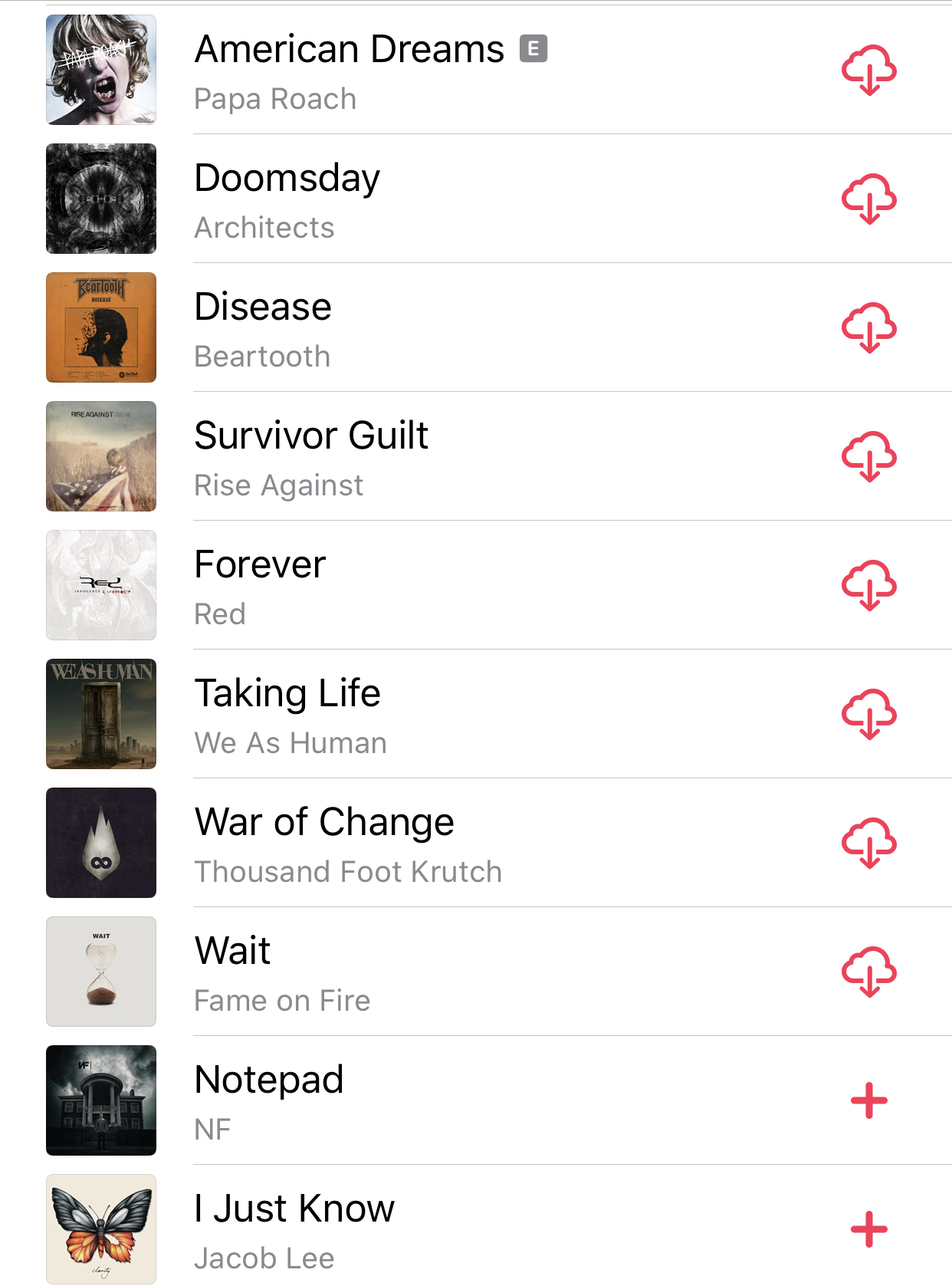Download Survivor Guilt by Rise Against

click(868, 456)
